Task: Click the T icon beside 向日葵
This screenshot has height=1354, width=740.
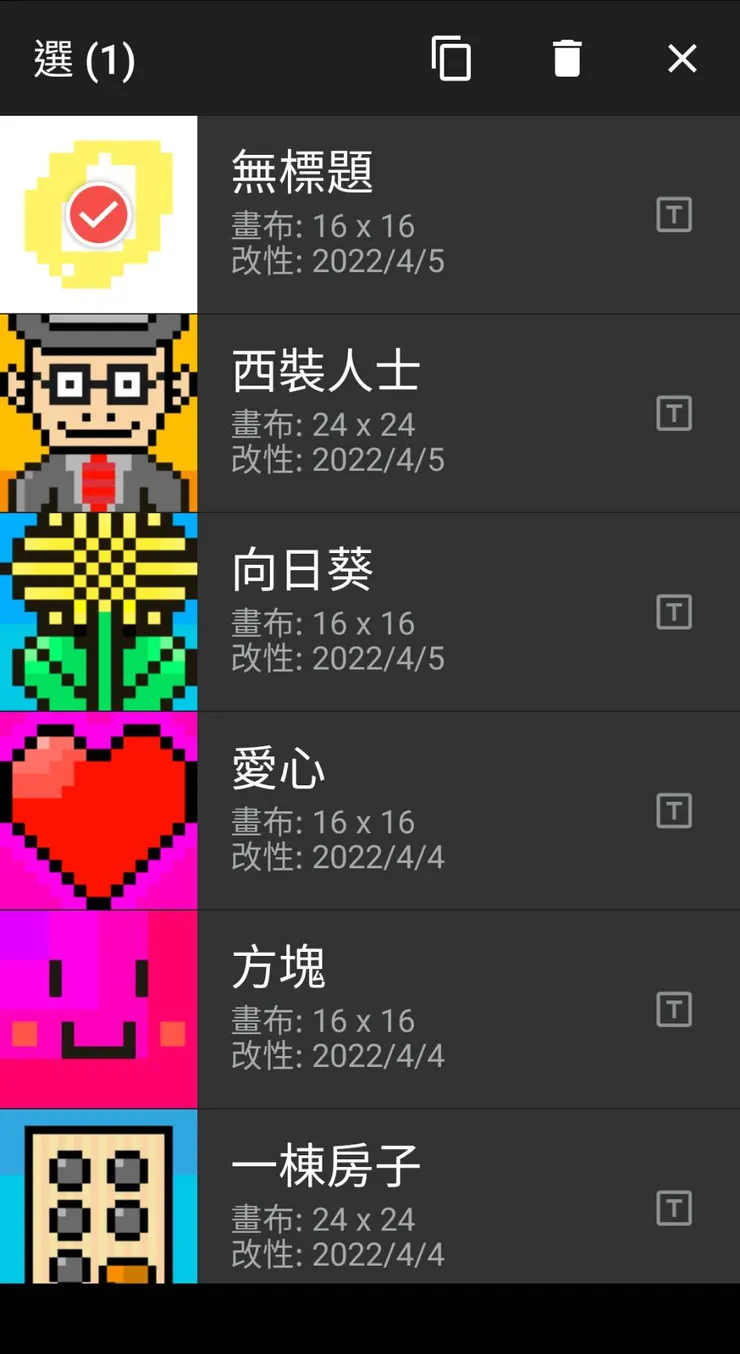Action: click(x=674, y=611)
